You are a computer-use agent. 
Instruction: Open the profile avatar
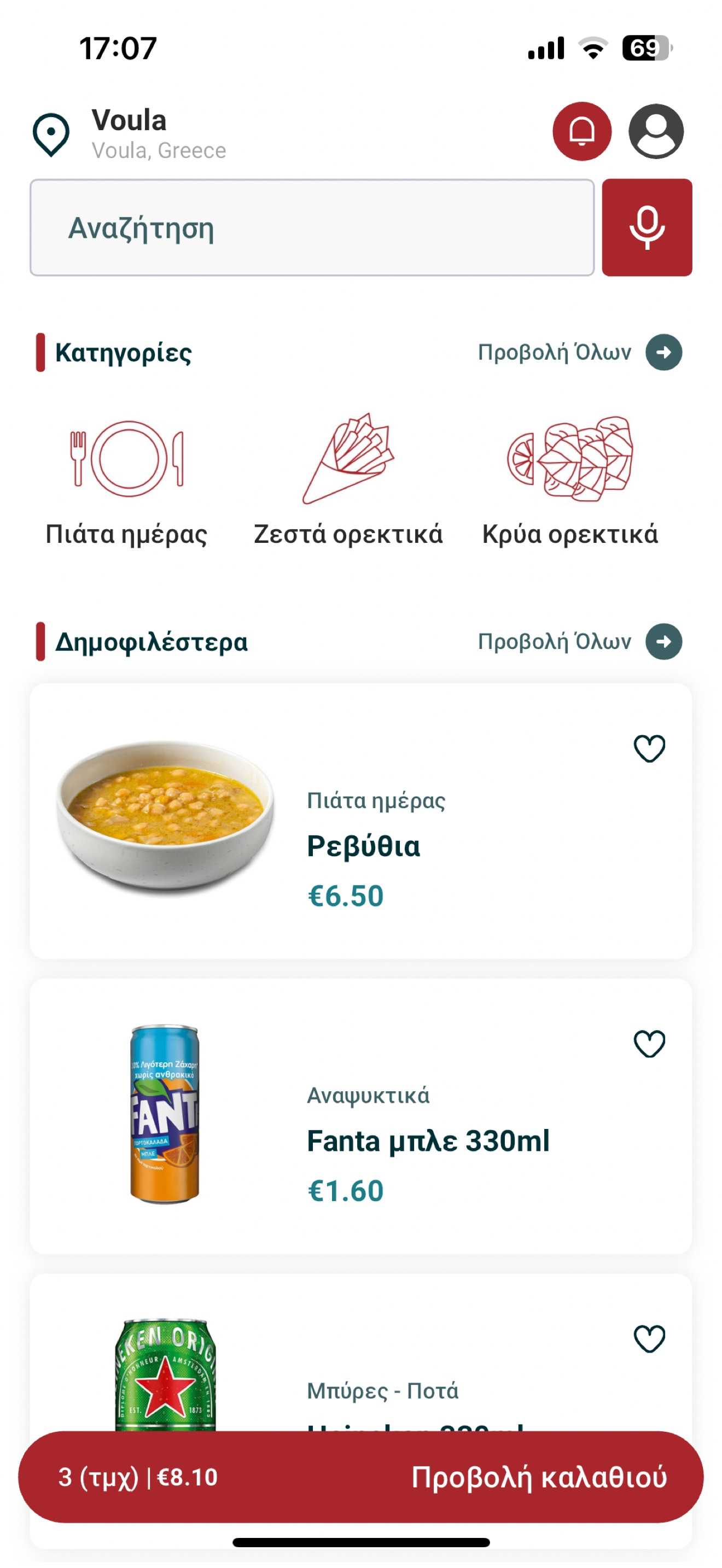(x=656, y=131)
